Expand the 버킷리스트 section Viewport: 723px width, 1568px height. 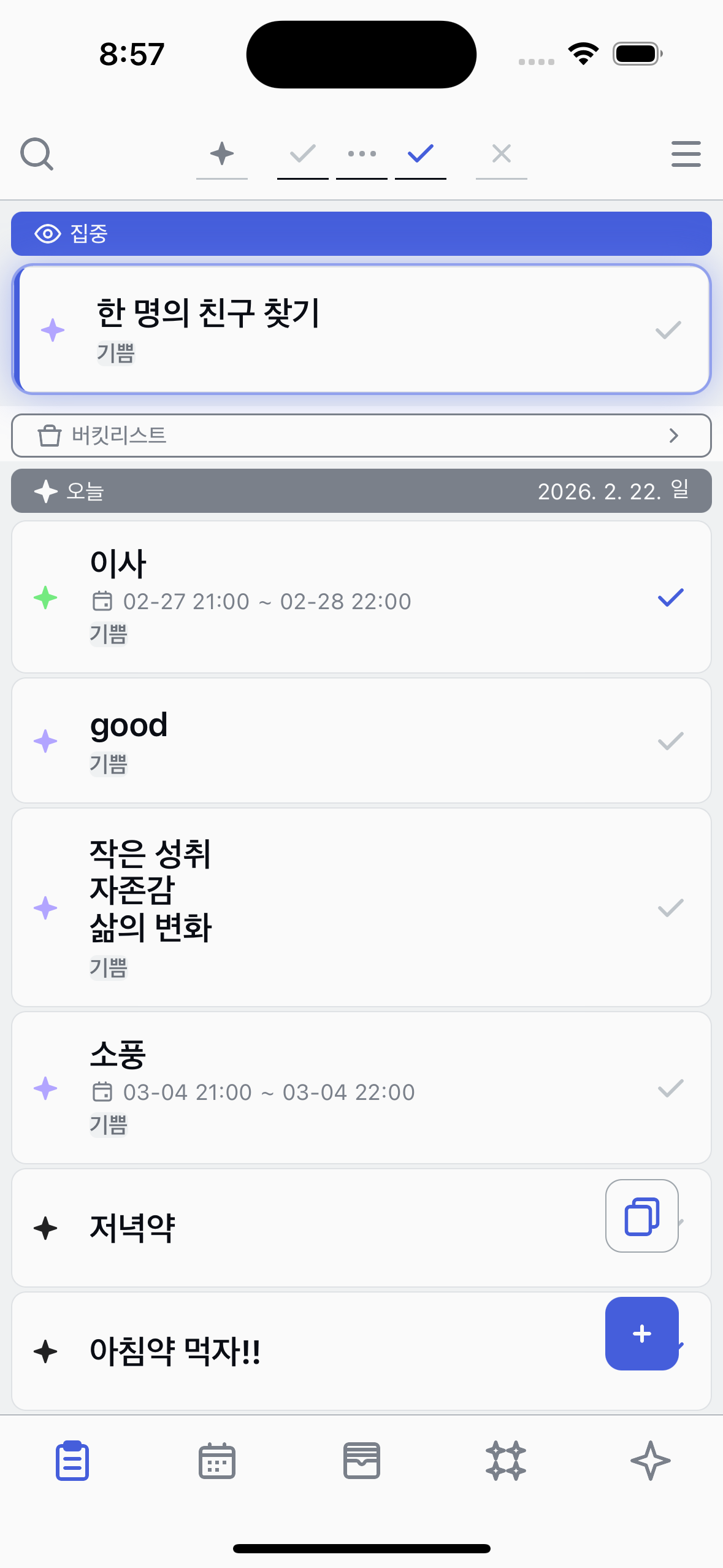pyautogui.click(x=673, y=436)
